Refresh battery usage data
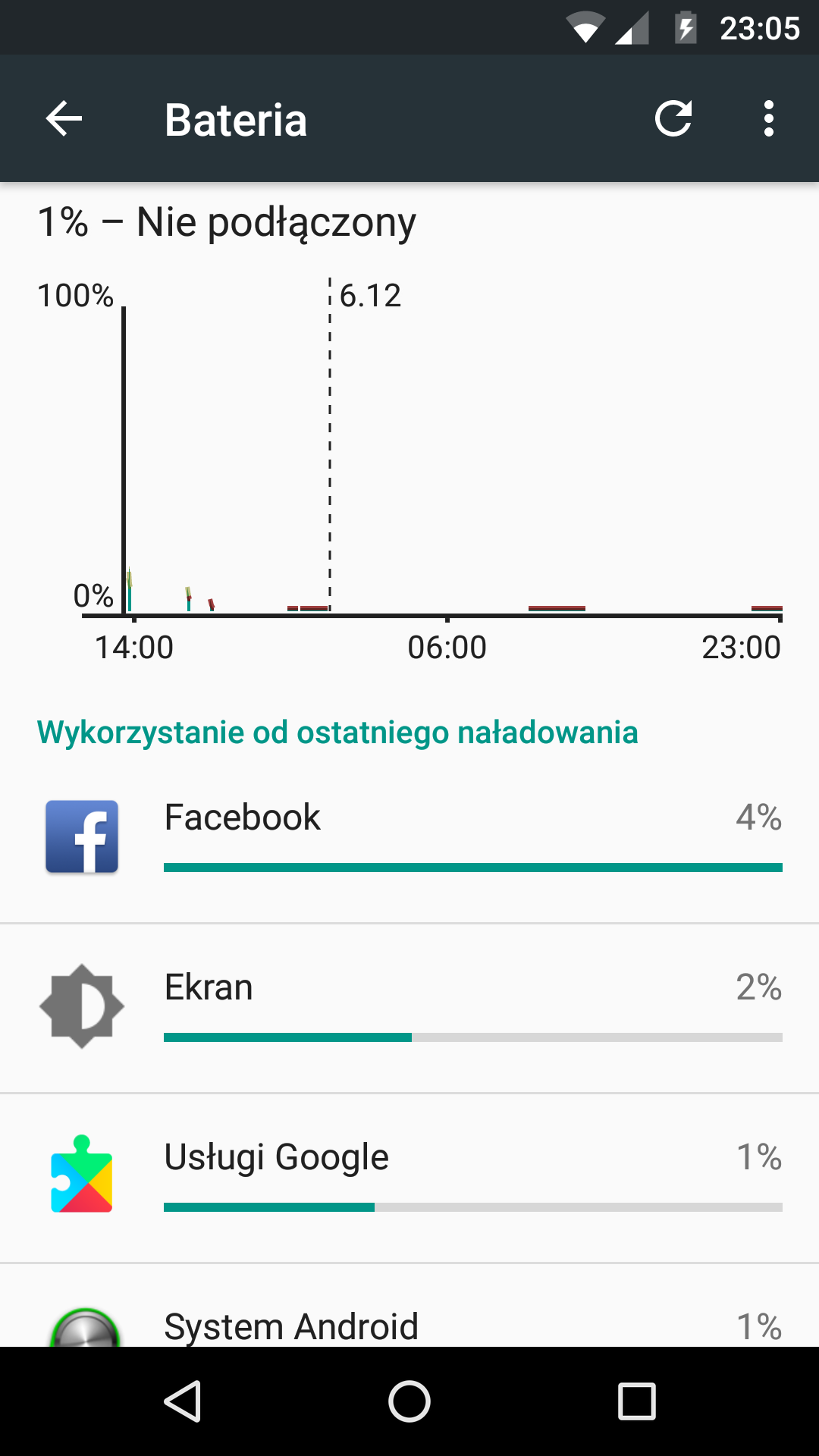This screenshot has height=1456, width=819. [x=673, y=118]
